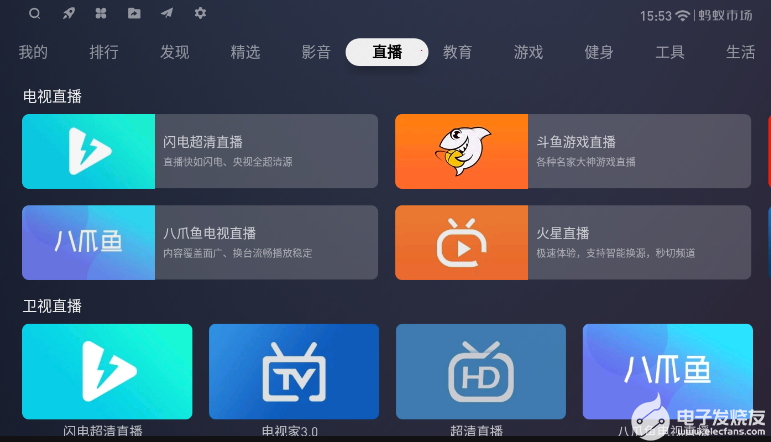The width and height of the screenshot is (771, 442).
Task: Switch to the 排行 tab
Action: pyautogui.click(x=104, y=52)
